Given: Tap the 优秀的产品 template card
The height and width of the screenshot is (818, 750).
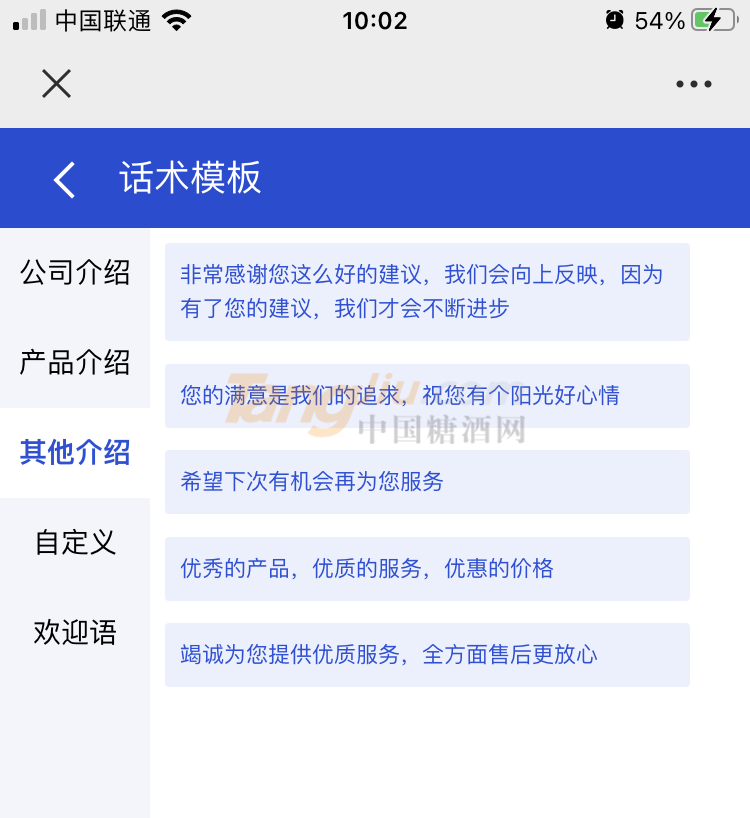Looking at the screenshot, I should (427, 569).
